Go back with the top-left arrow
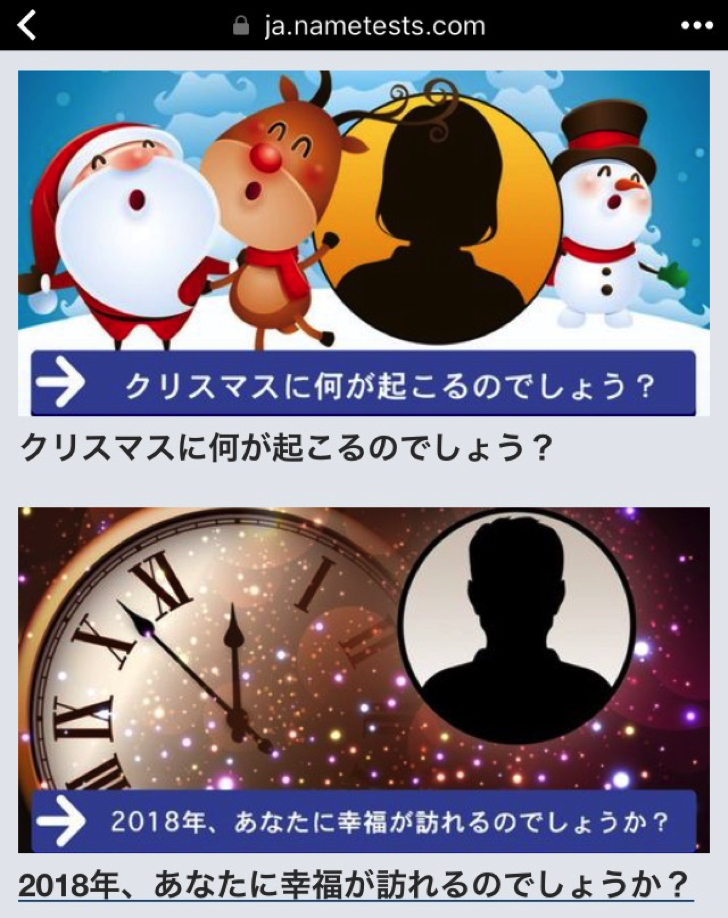Image resolution: width=728 pixels, height=918 pixels. pyautogui.click(x=27, y=26)
